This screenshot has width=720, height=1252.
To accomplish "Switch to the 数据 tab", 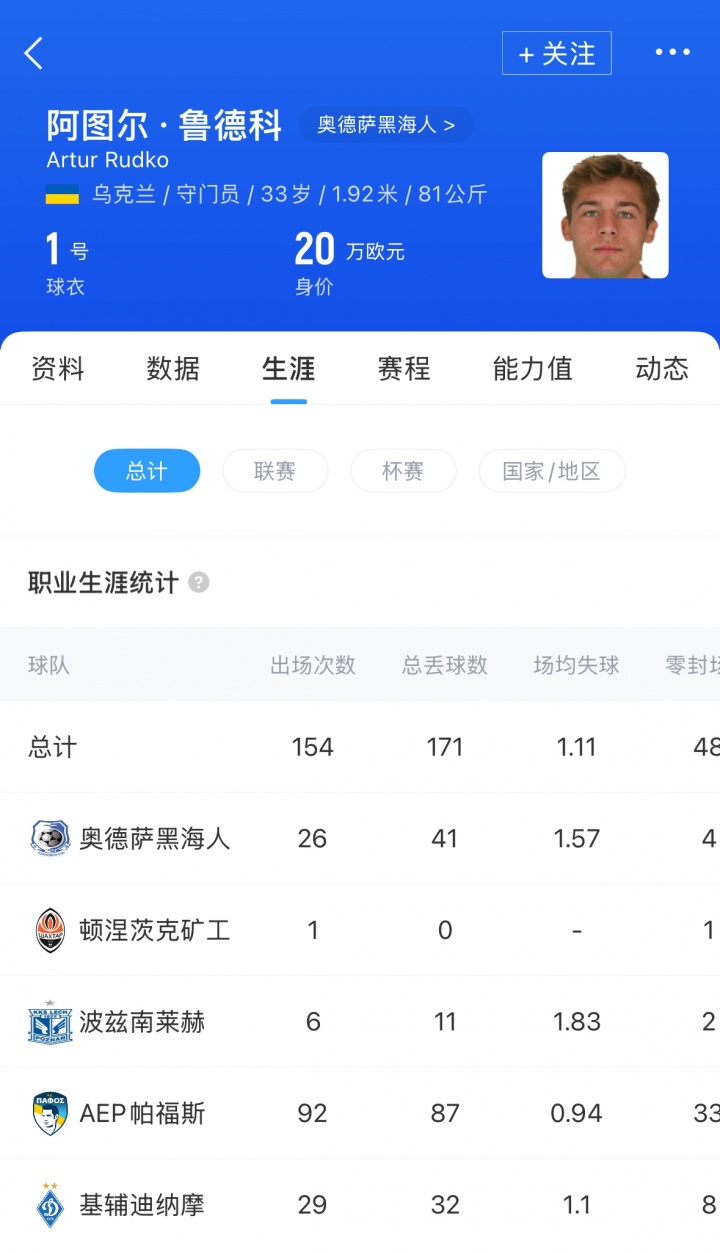I will (x=173, y=369).
